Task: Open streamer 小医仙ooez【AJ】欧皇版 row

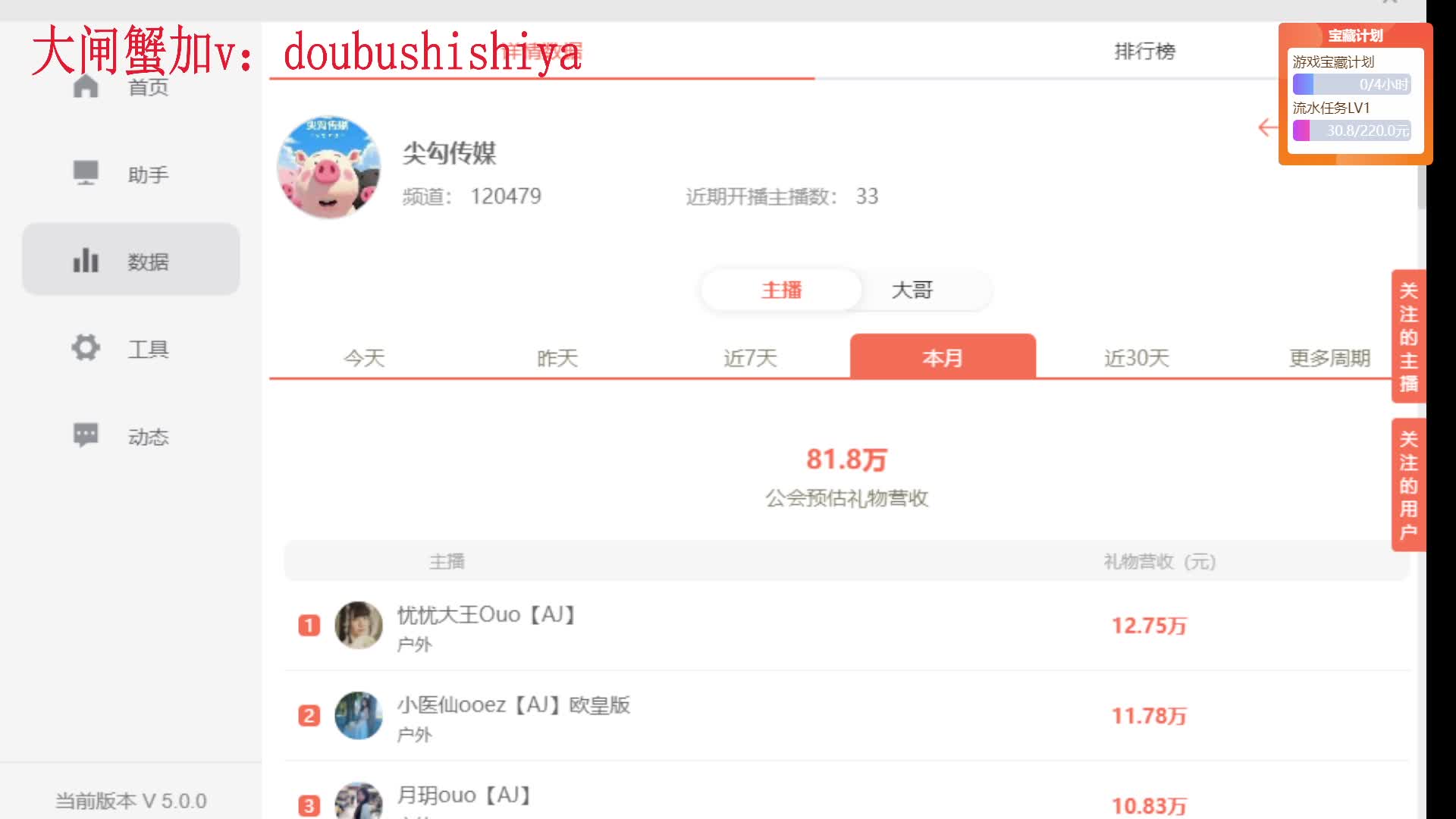Action: [513, 715]
